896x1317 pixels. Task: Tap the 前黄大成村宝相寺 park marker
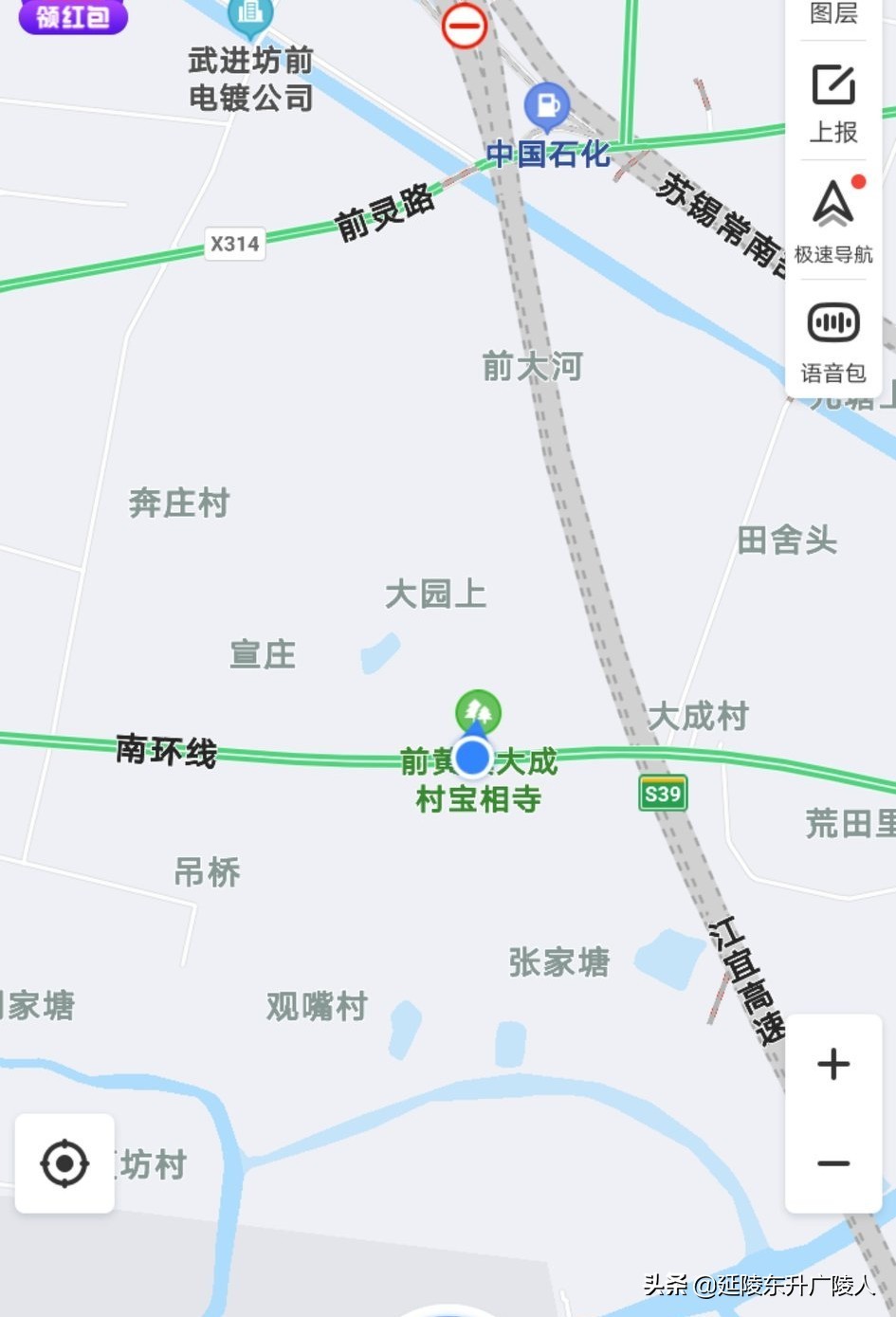(478, 711)
